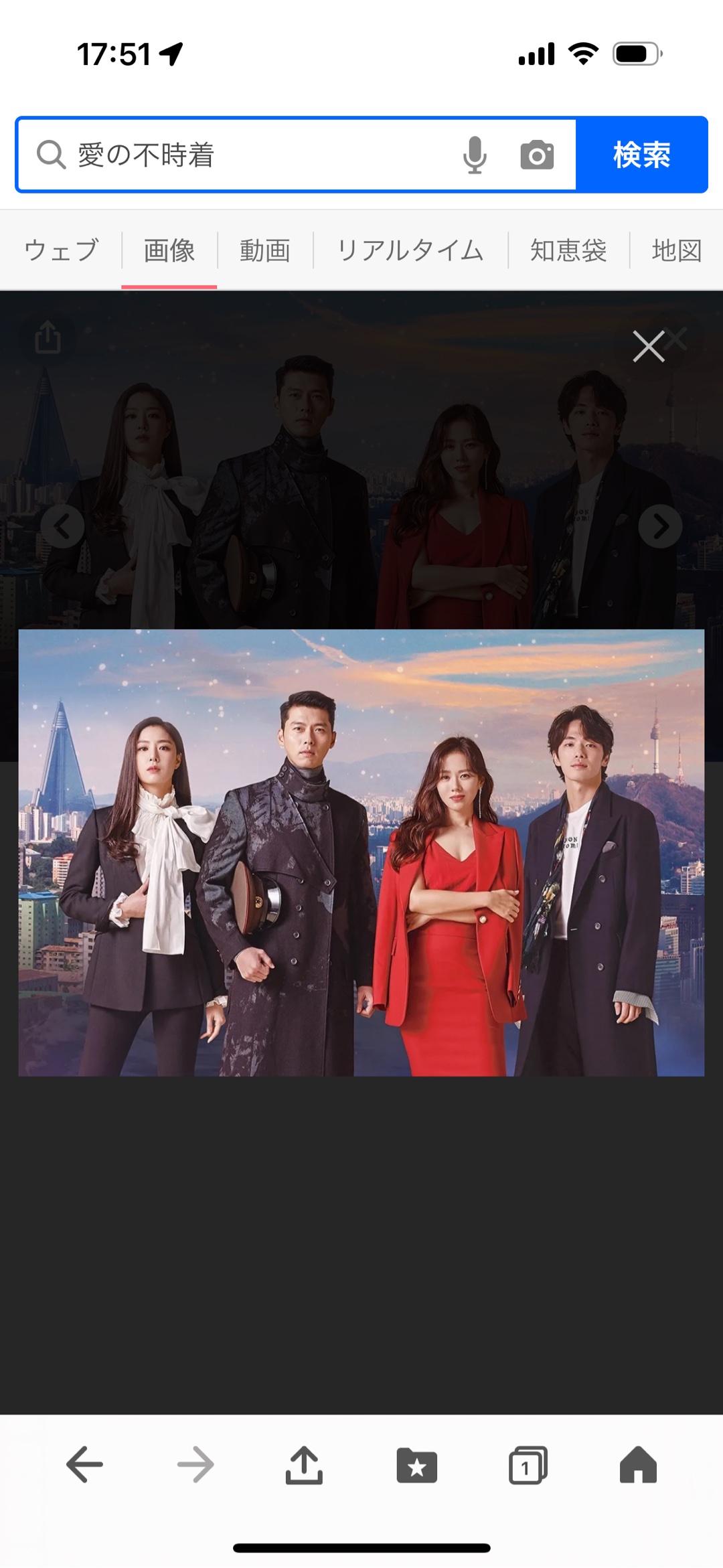Viewport: 723px width, 1568px height.
Task: Switch to the 動画 tab
Action: [x=265, y=250]
